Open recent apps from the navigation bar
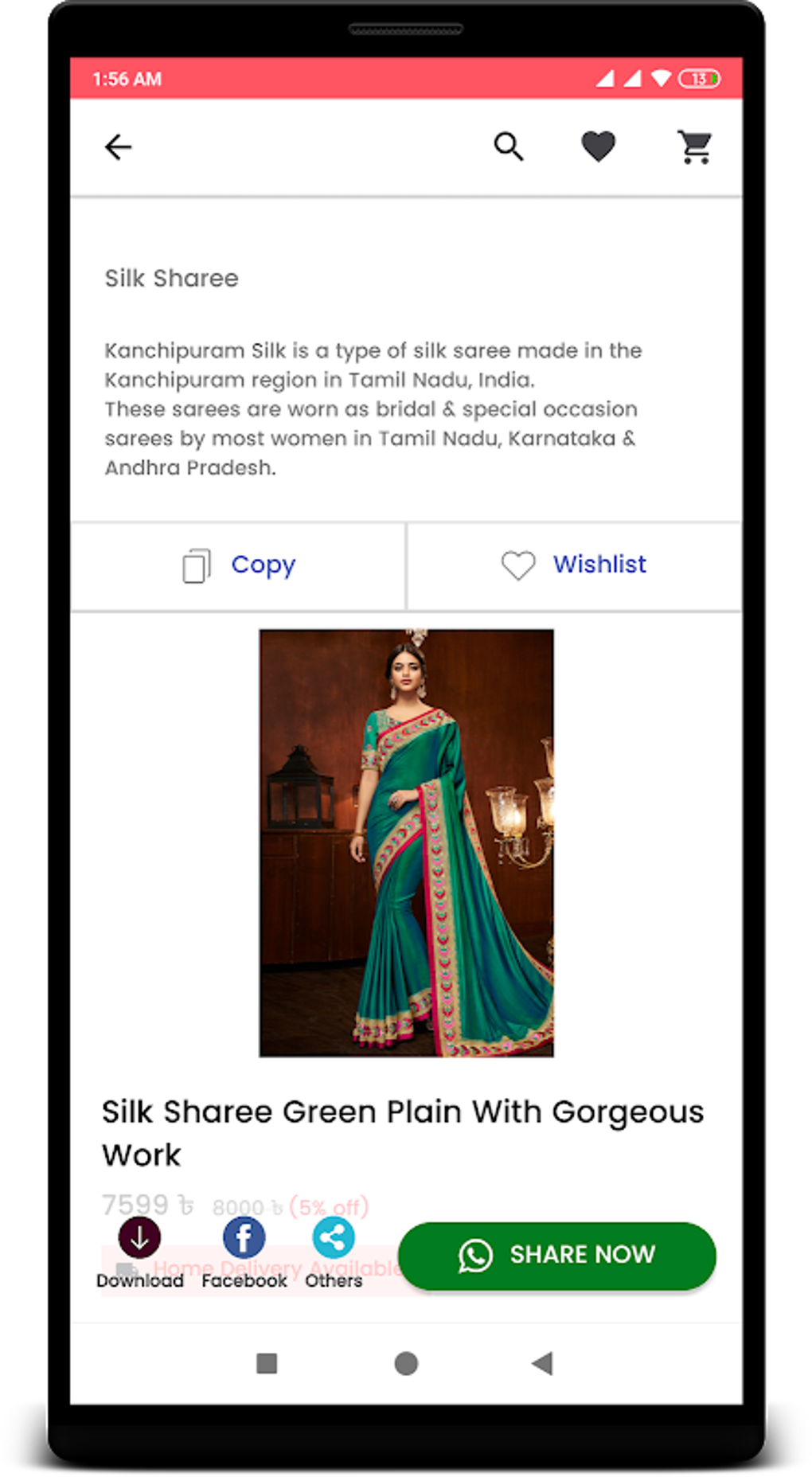 (x=267, y=1363)
